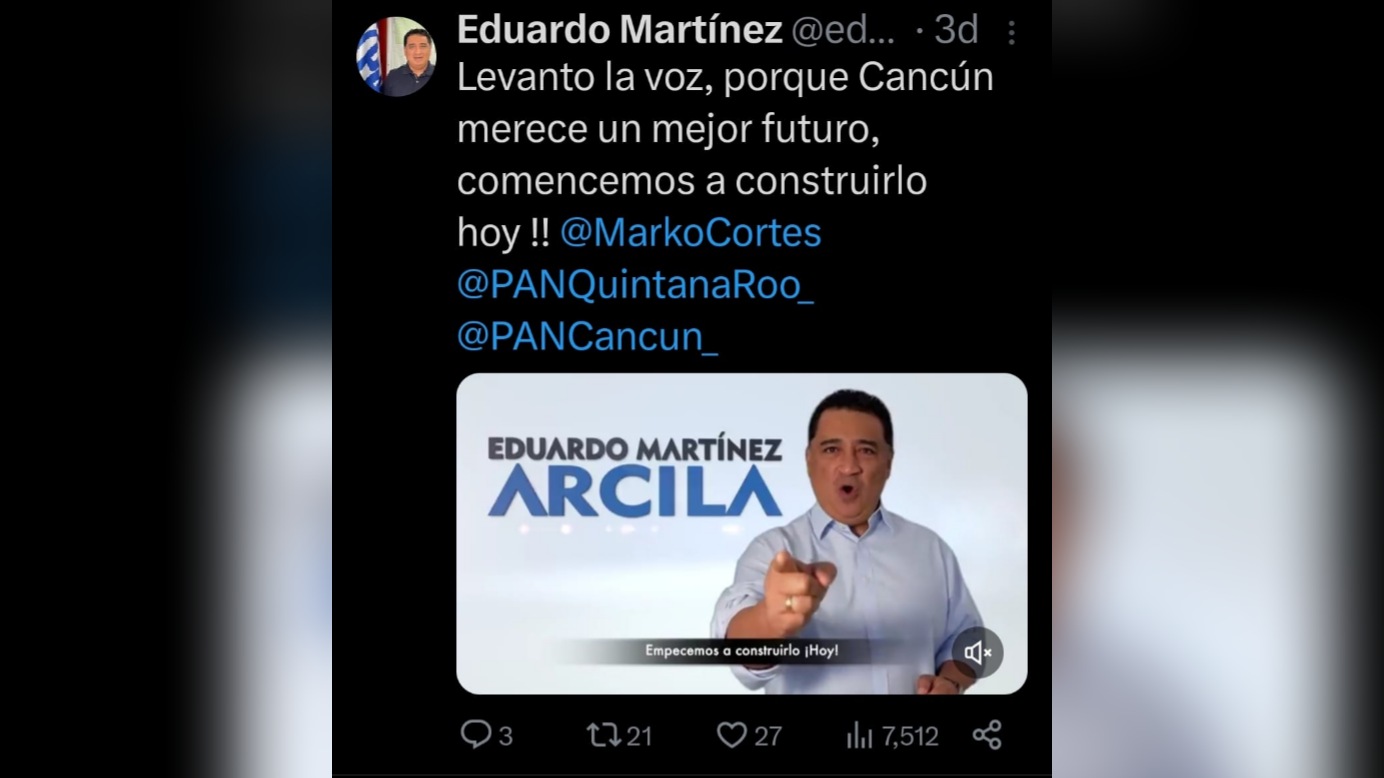Open the @PANQuintanaRoo_ mention
This screenshot has width=1384, height=778.
(x=635, y=285)
